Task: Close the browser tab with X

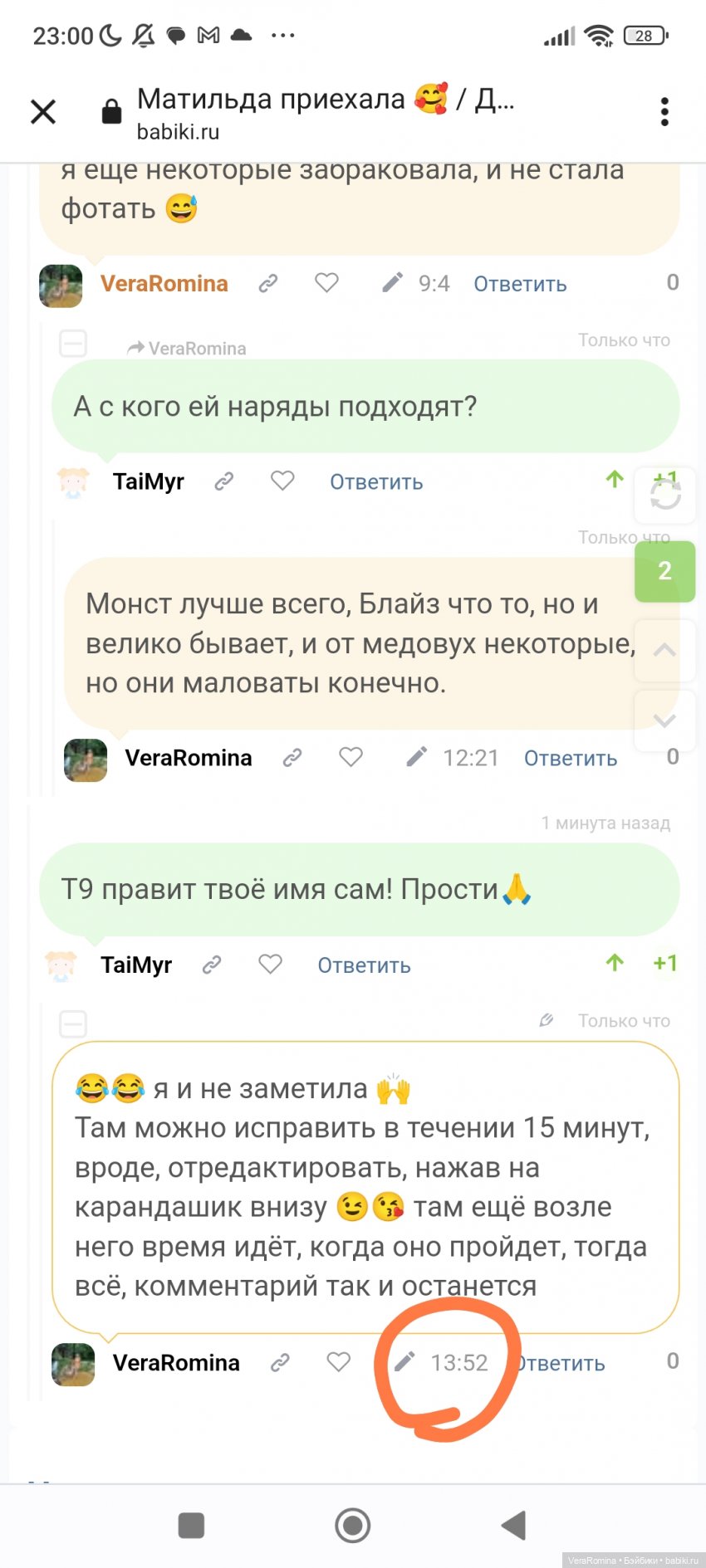Action: [43, 111]
